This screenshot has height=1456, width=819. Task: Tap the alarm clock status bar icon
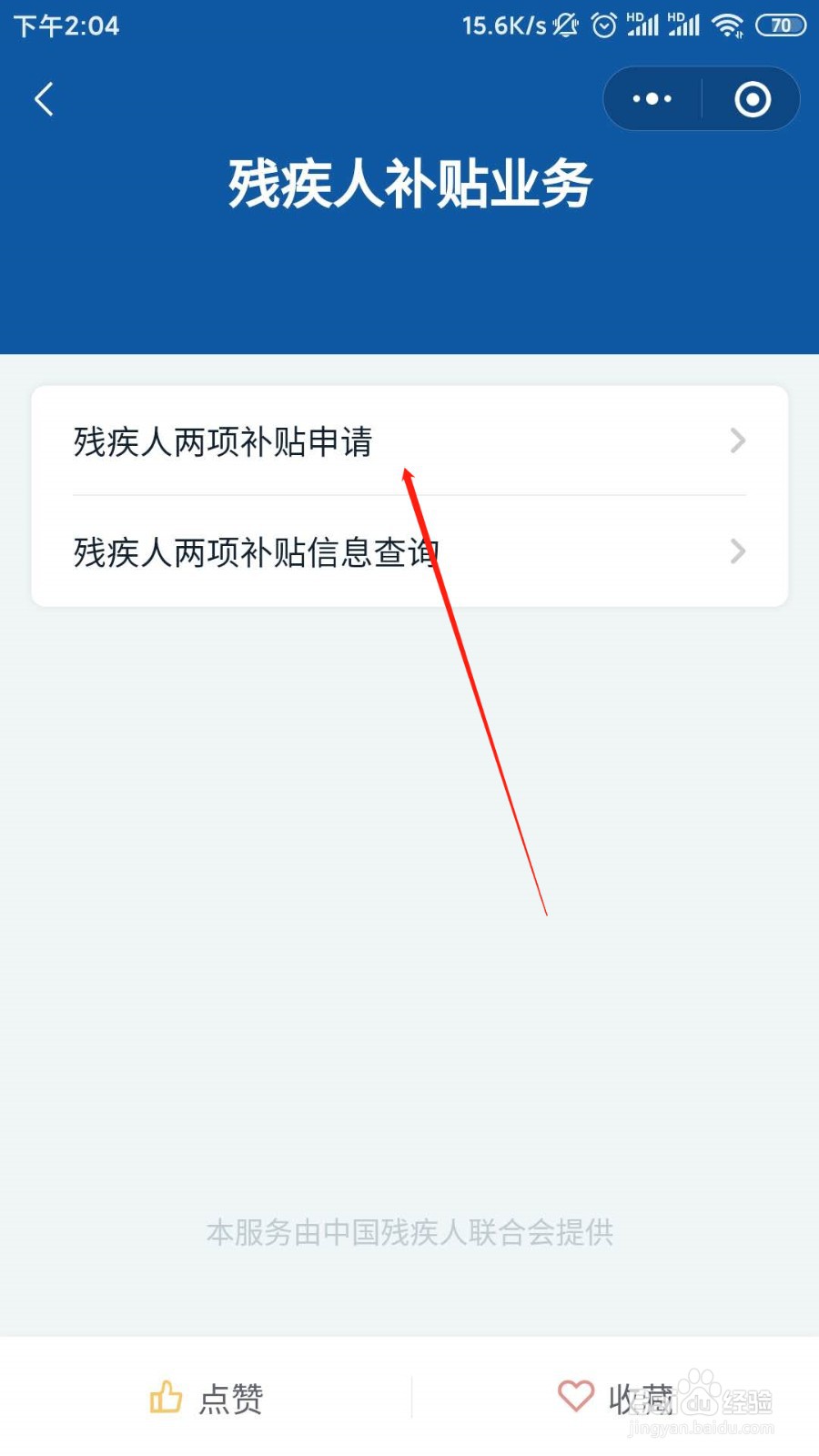pos(604,25)
